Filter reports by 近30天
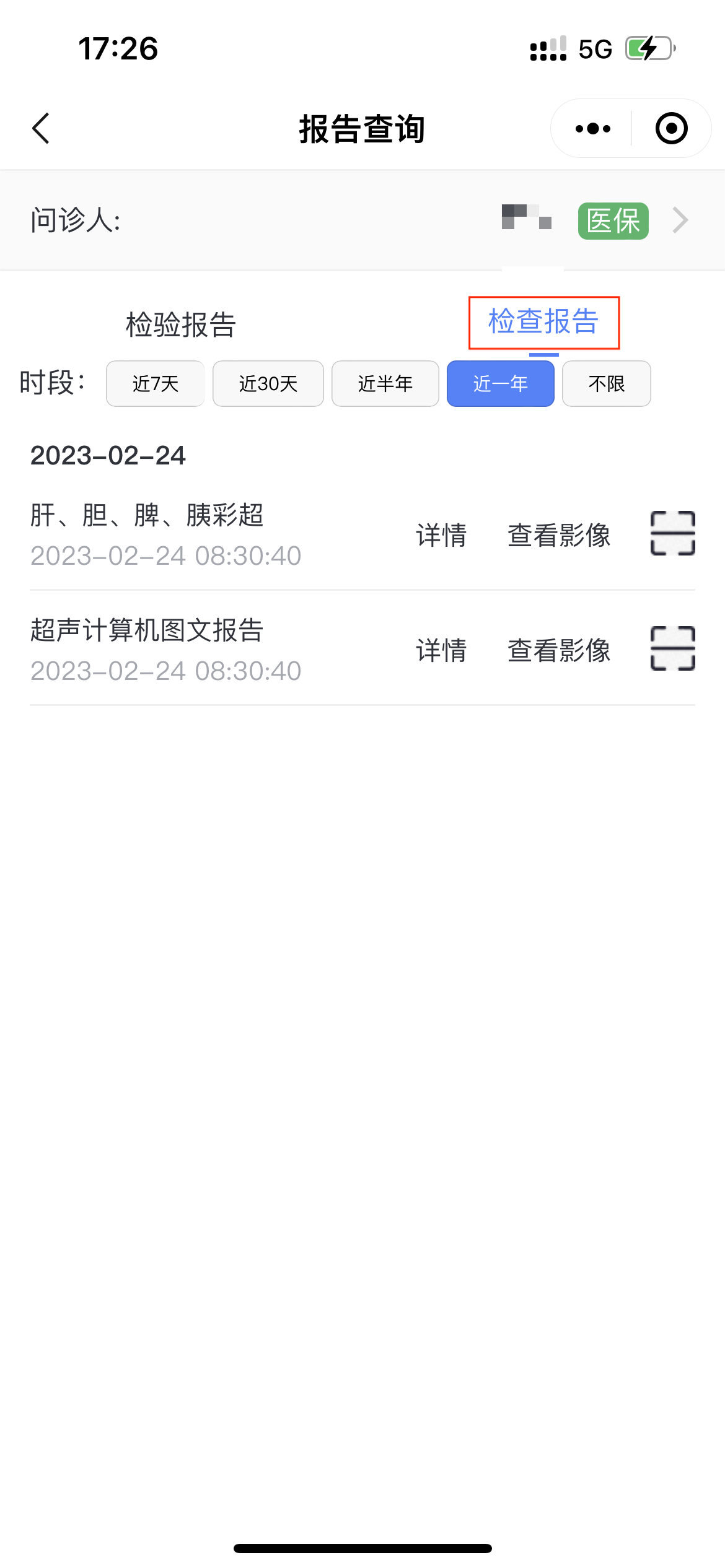 click(x=268, y=384)
